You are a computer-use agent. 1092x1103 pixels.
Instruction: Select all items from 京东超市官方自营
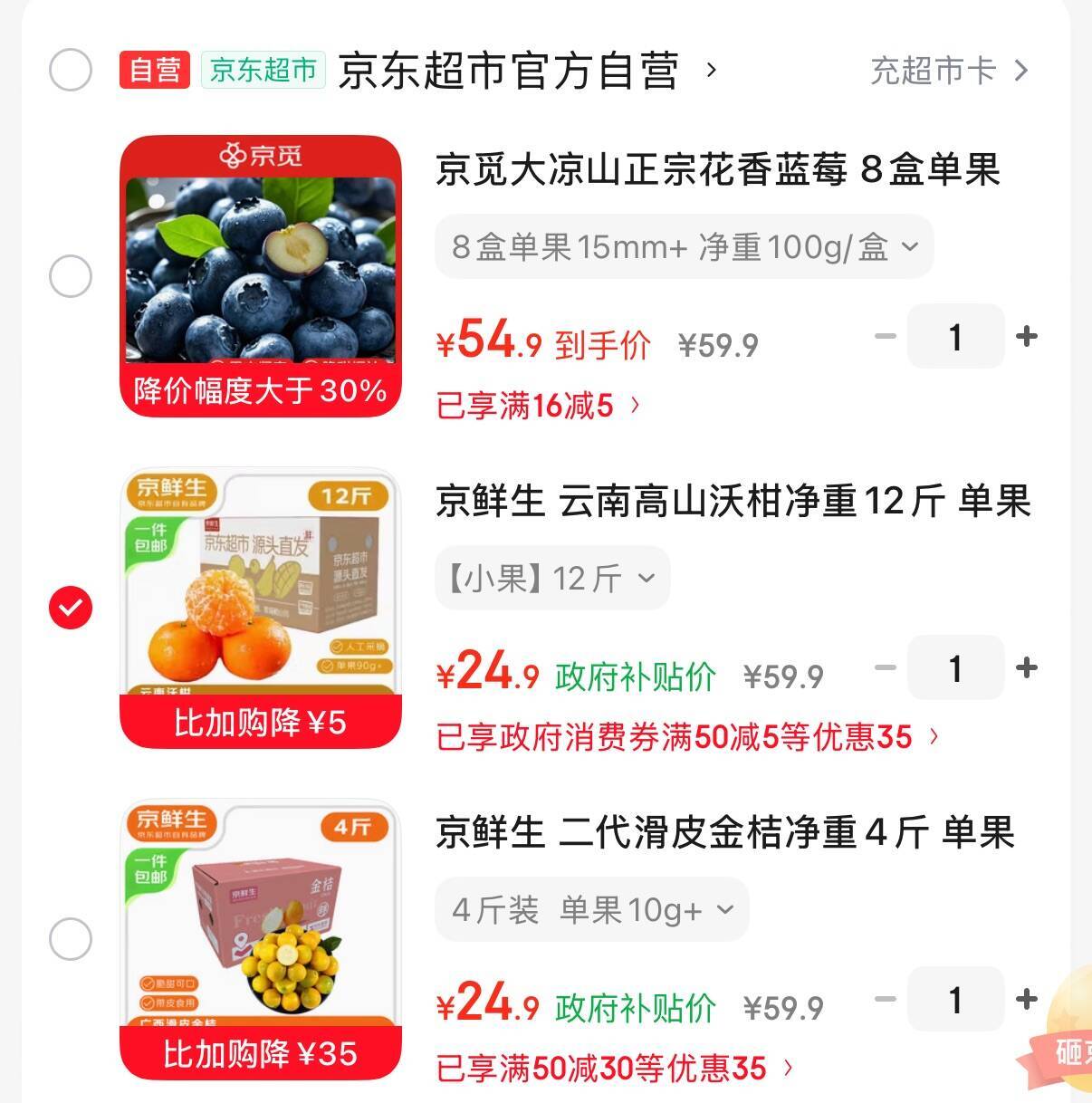tap(71, 70)
